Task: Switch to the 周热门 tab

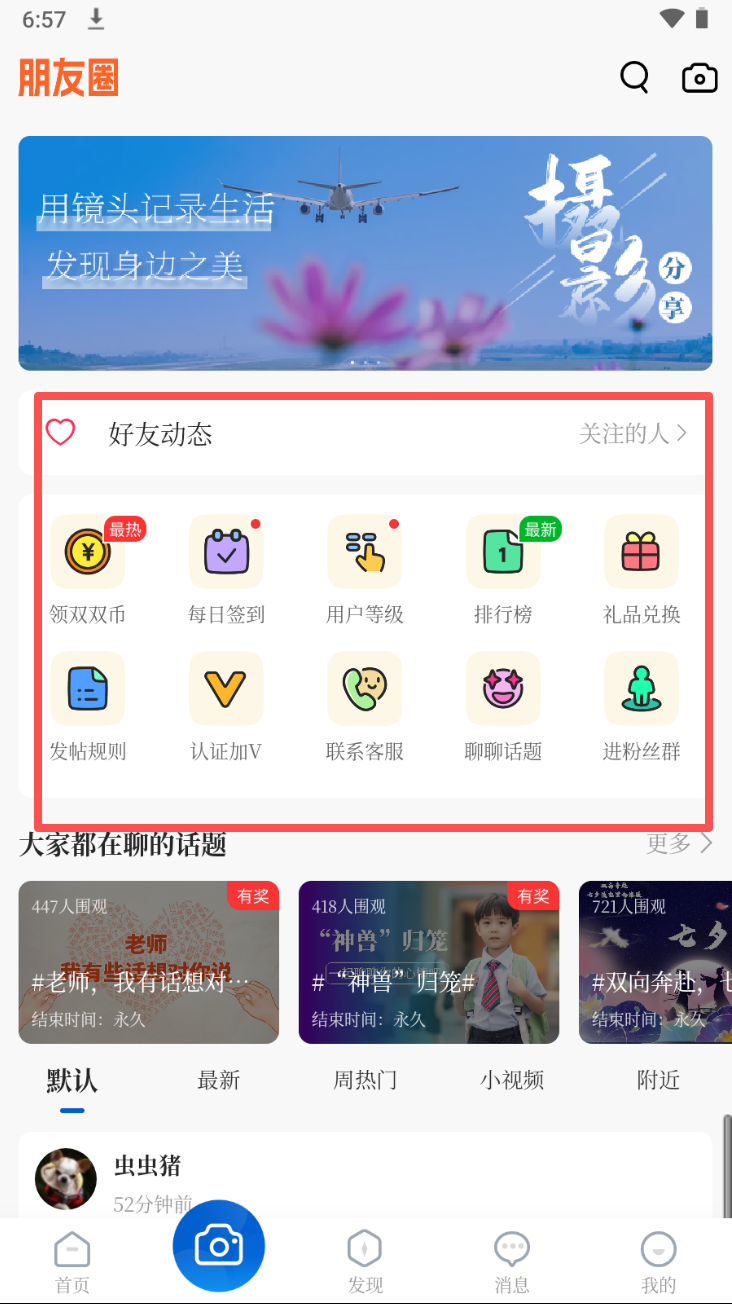Action: tap(365, 1080)
